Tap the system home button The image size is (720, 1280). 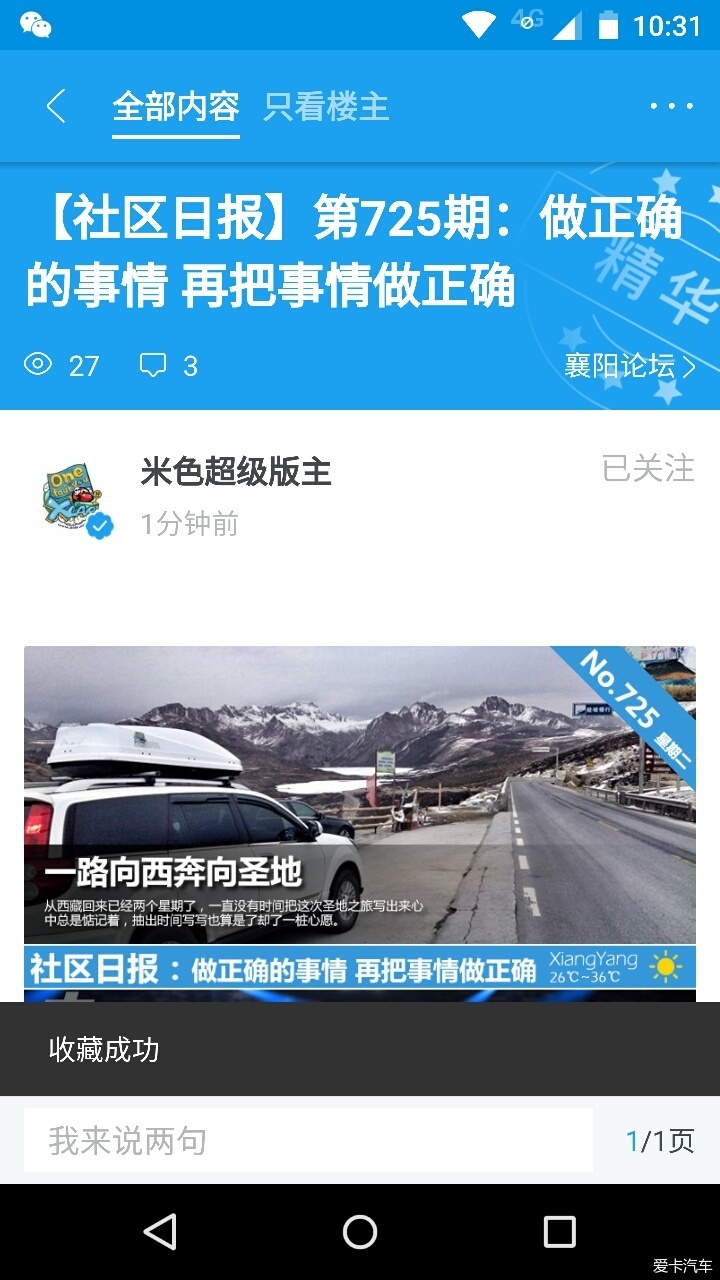[x=360, y=1232]
